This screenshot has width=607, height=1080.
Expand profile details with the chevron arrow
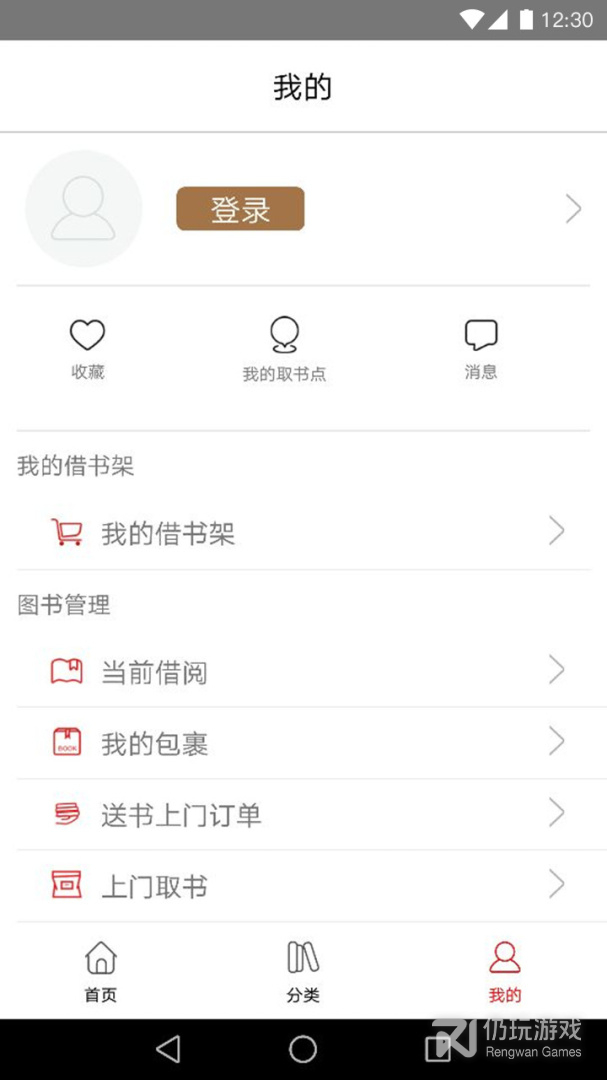click(x=573, y=209)
